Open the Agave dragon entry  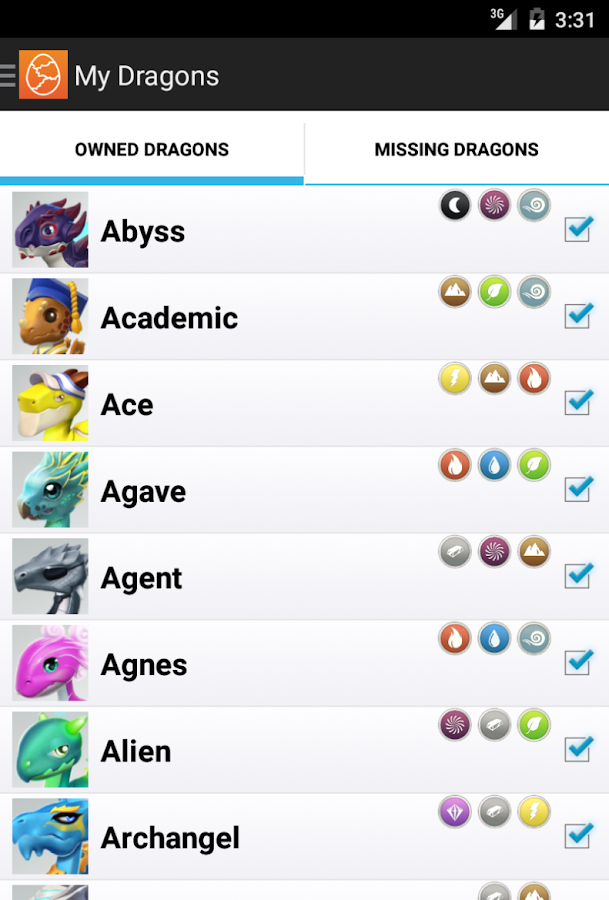tap(143, 492)
